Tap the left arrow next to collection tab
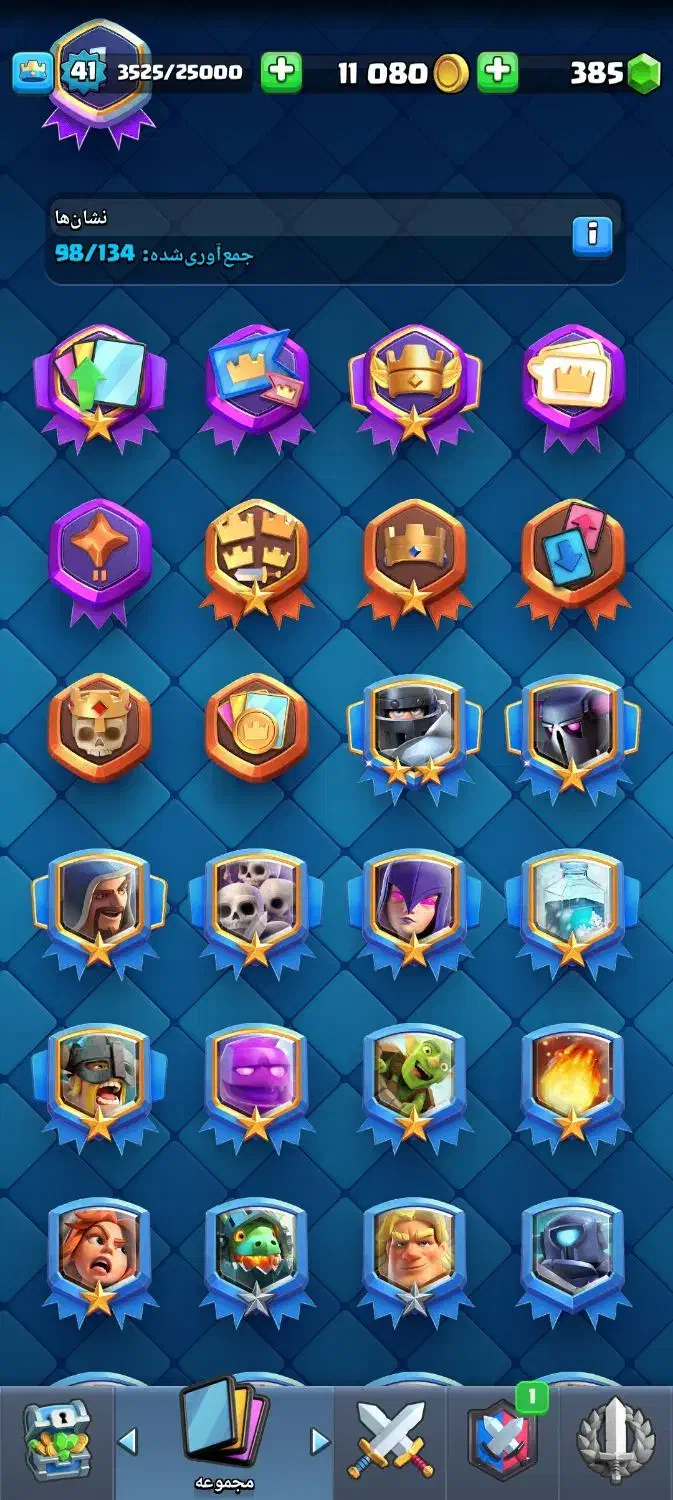 tap(127, 1441)
